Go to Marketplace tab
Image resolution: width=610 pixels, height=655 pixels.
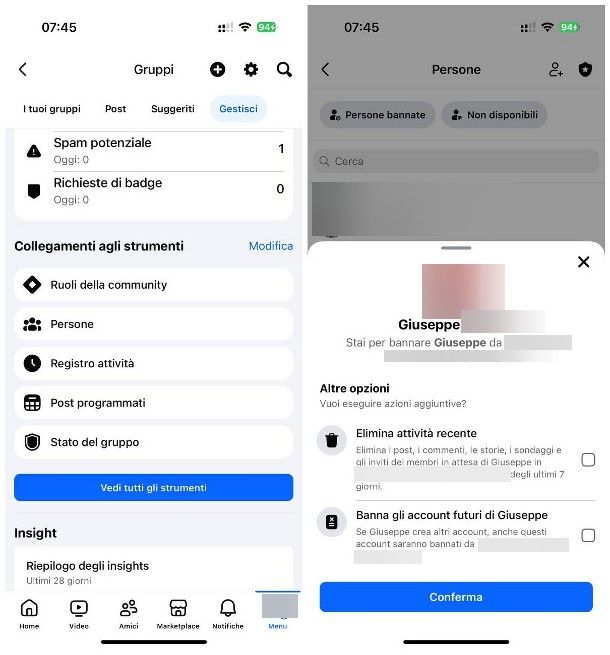point(178,614)
